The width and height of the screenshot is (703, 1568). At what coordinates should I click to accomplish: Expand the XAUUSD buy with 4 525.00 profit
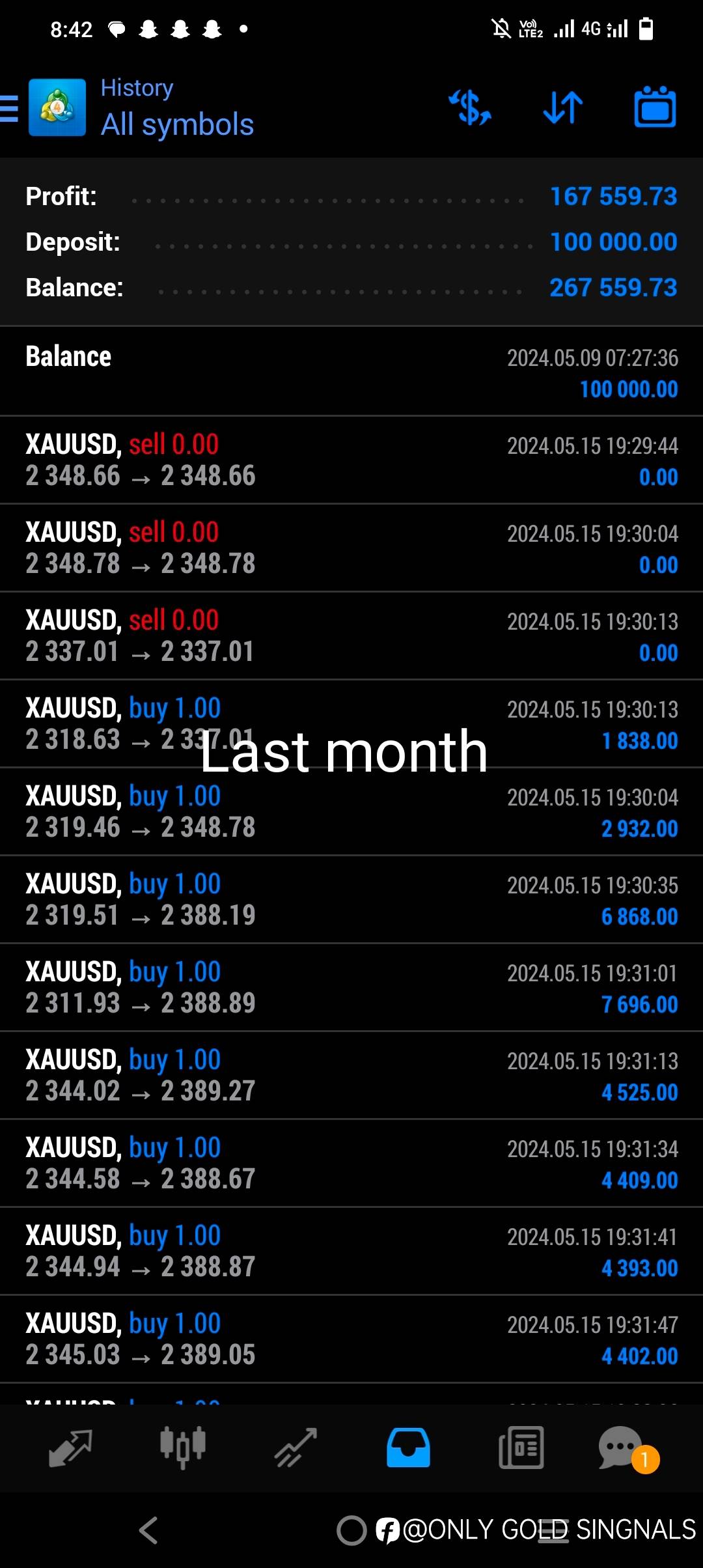[351, 1076]
